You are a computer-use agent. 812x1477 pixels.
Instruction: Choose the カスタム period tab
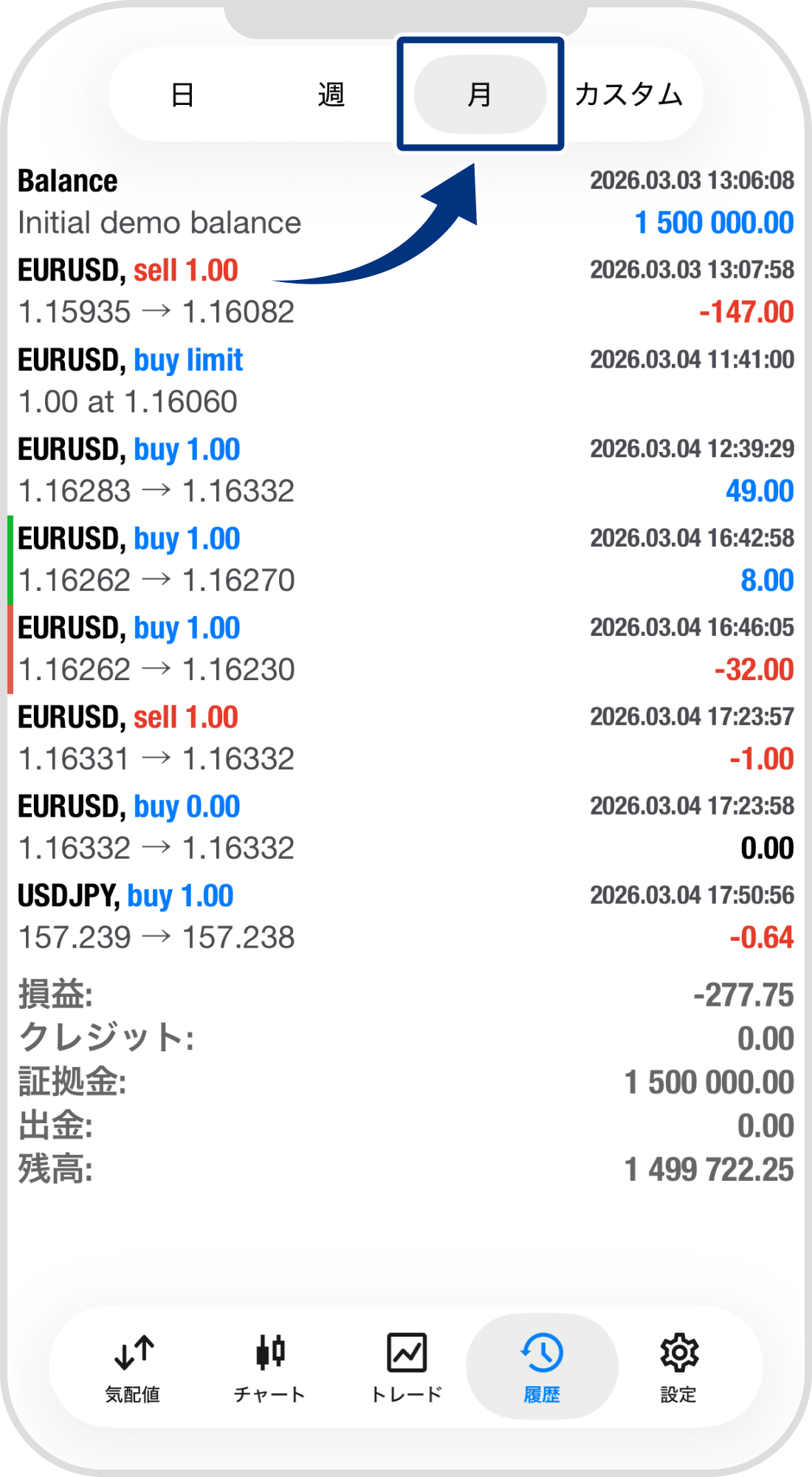pos(628,95)
